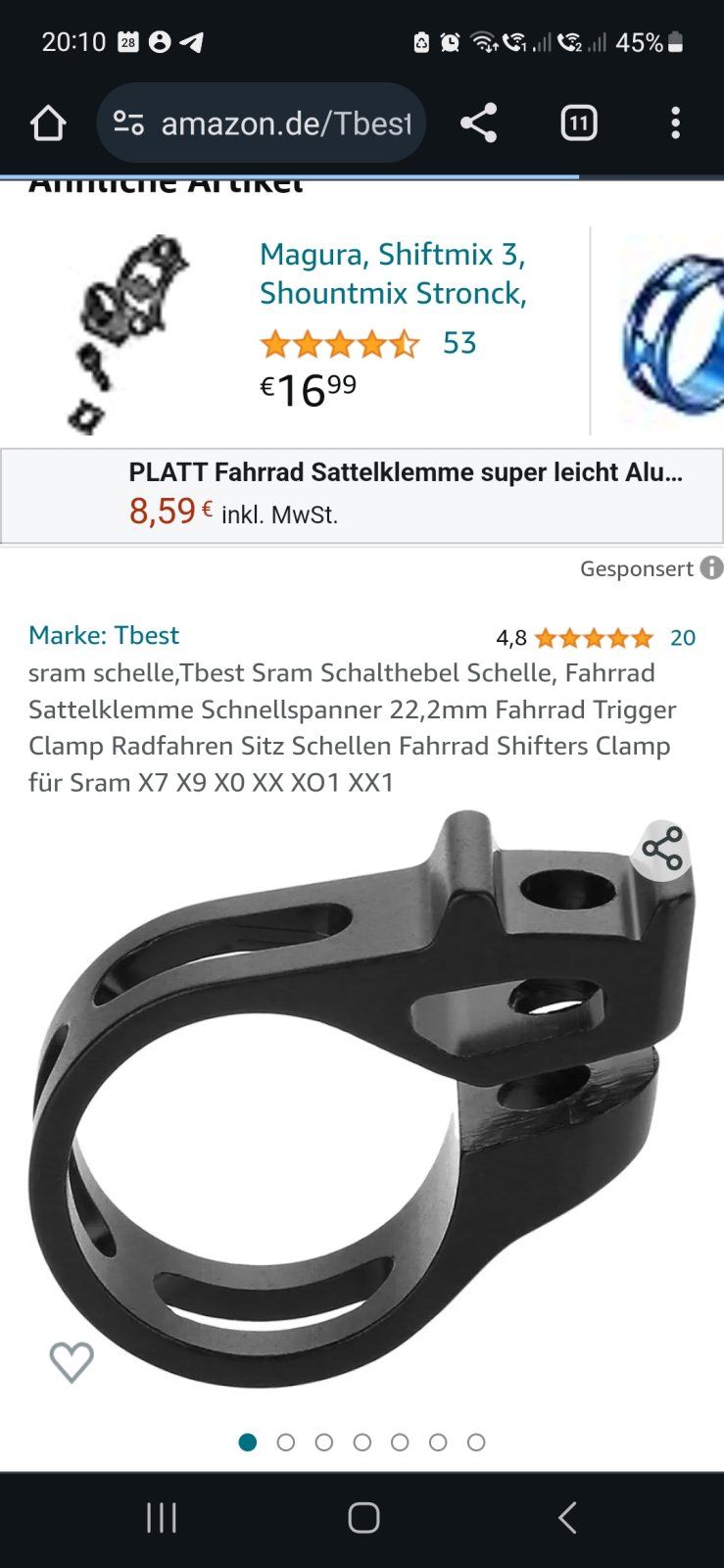724x1568 pixels.
Task: Go back with the system back button
Action: 566,1517
